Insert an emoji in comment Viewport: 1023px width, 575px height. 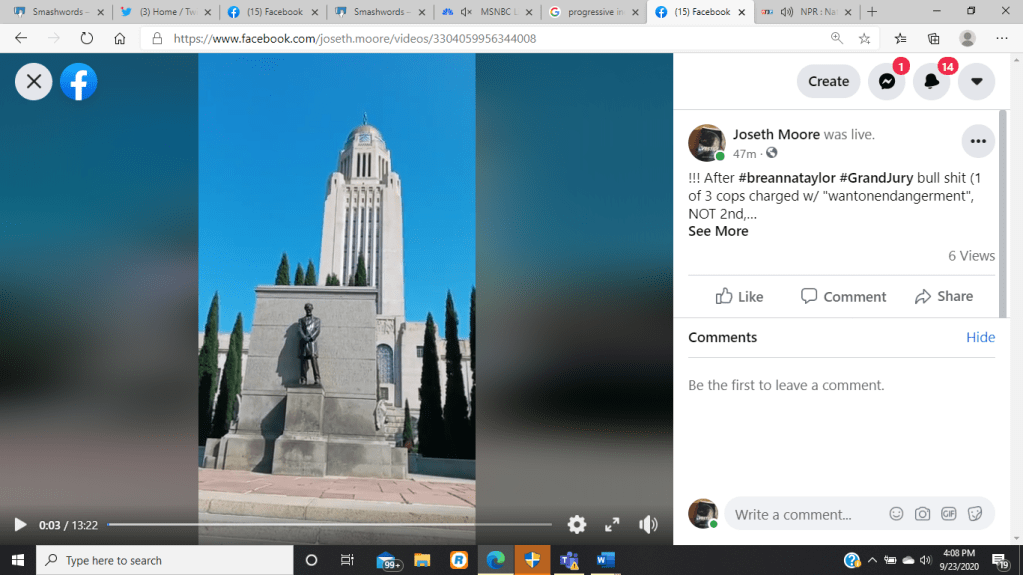coord(896,514)
